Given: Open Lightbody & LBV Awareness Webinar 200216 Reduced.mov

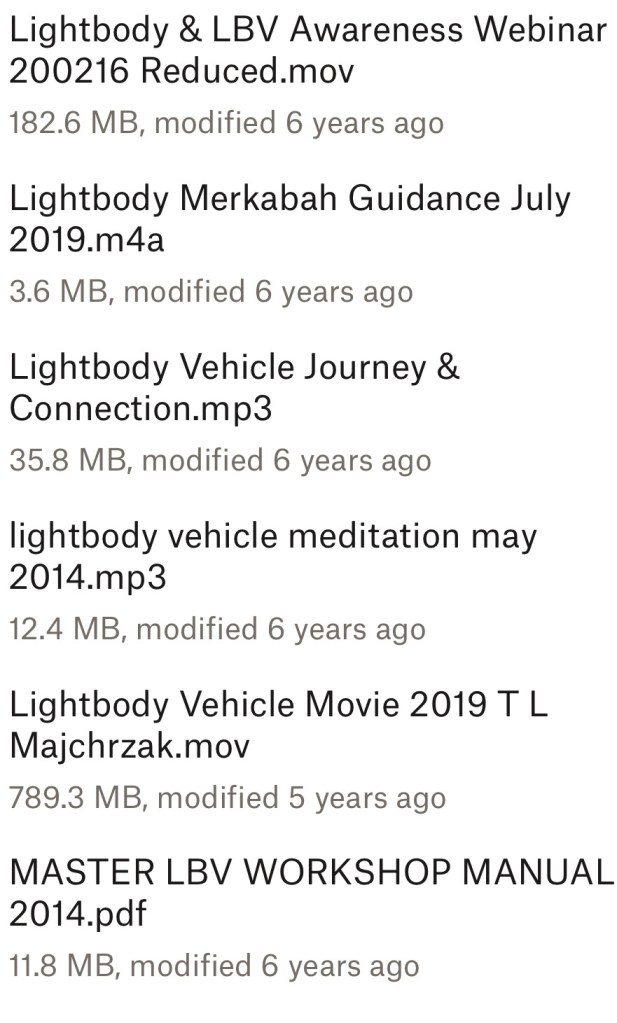Looking at the screenshot, I should point(308,52).
